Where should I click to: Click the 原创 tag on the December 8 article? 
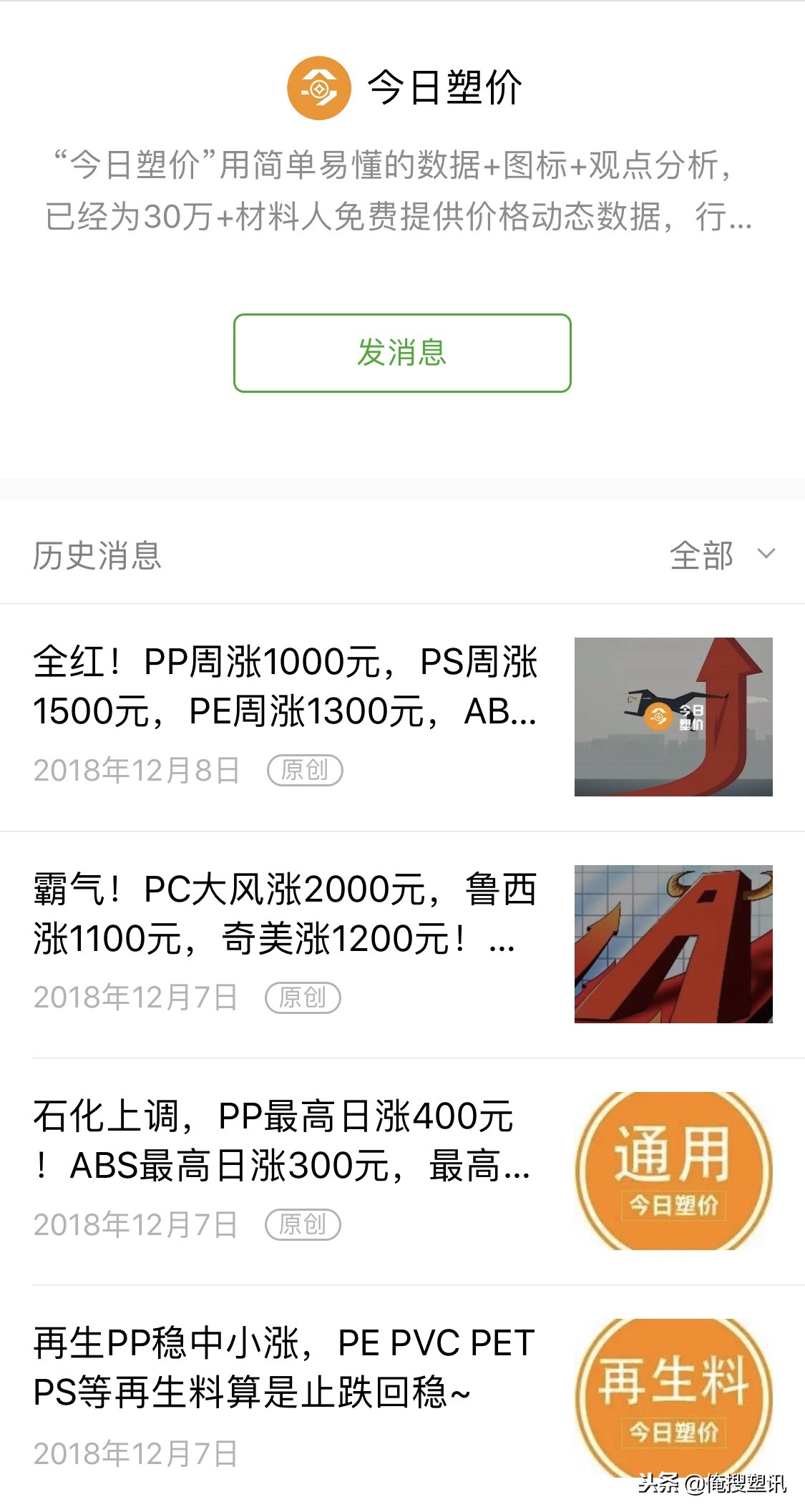[x=304, y=771]
